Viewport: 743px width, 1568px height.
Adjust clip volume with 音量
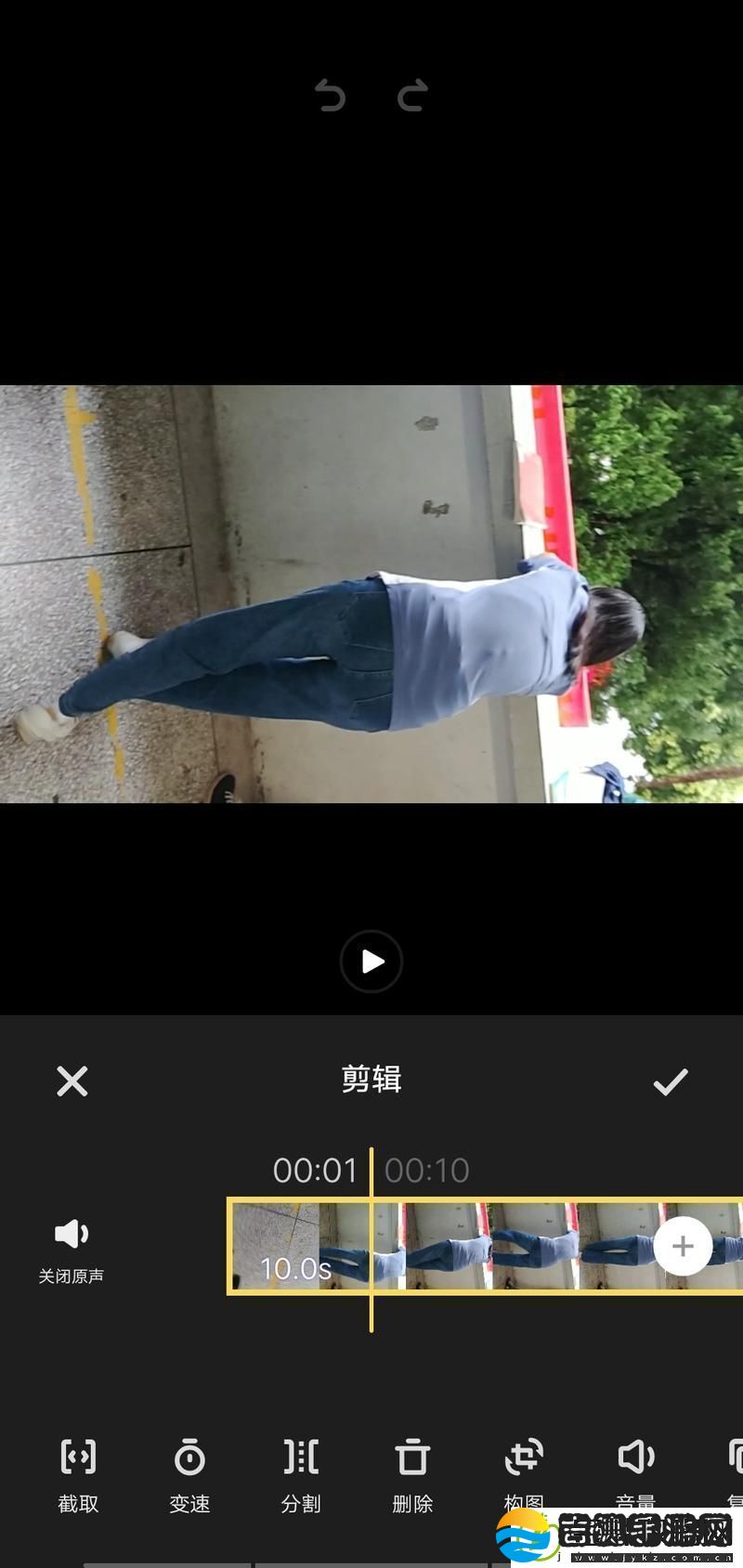635,1467
